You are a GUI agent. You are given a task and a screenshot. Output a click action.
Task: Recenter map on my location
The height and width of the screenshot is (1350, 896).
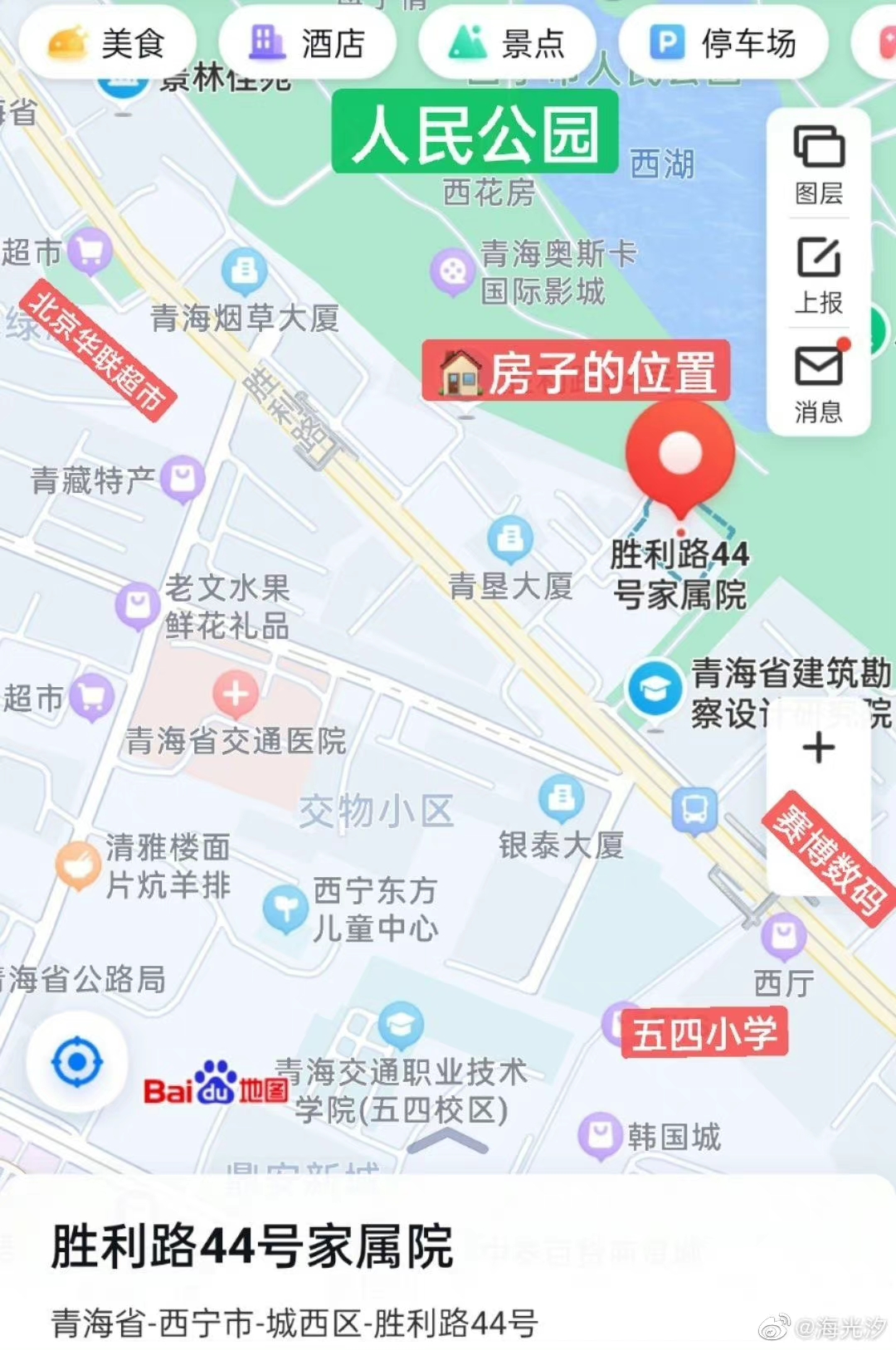[x=77, y=1061]
